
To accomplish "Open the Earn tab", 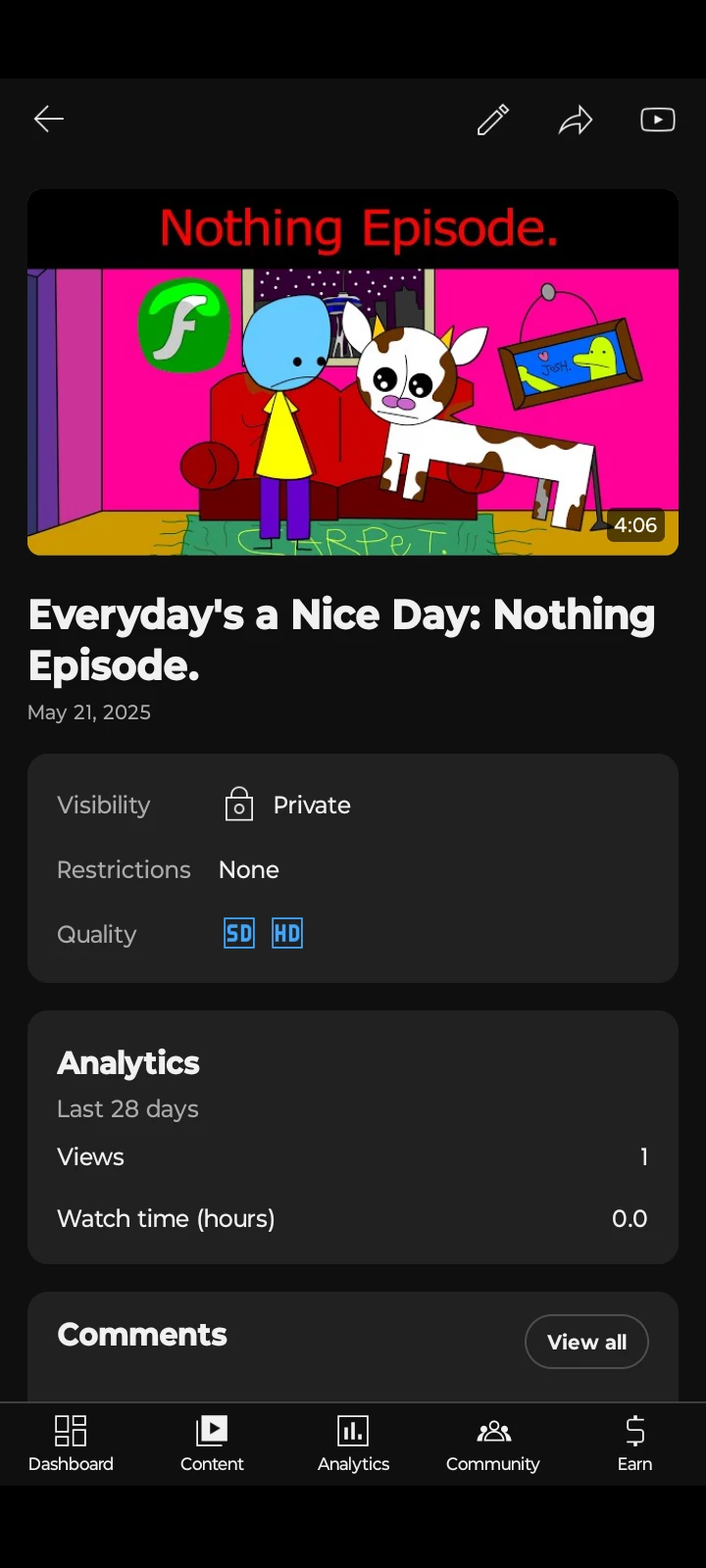I will tap(634, 1444).
